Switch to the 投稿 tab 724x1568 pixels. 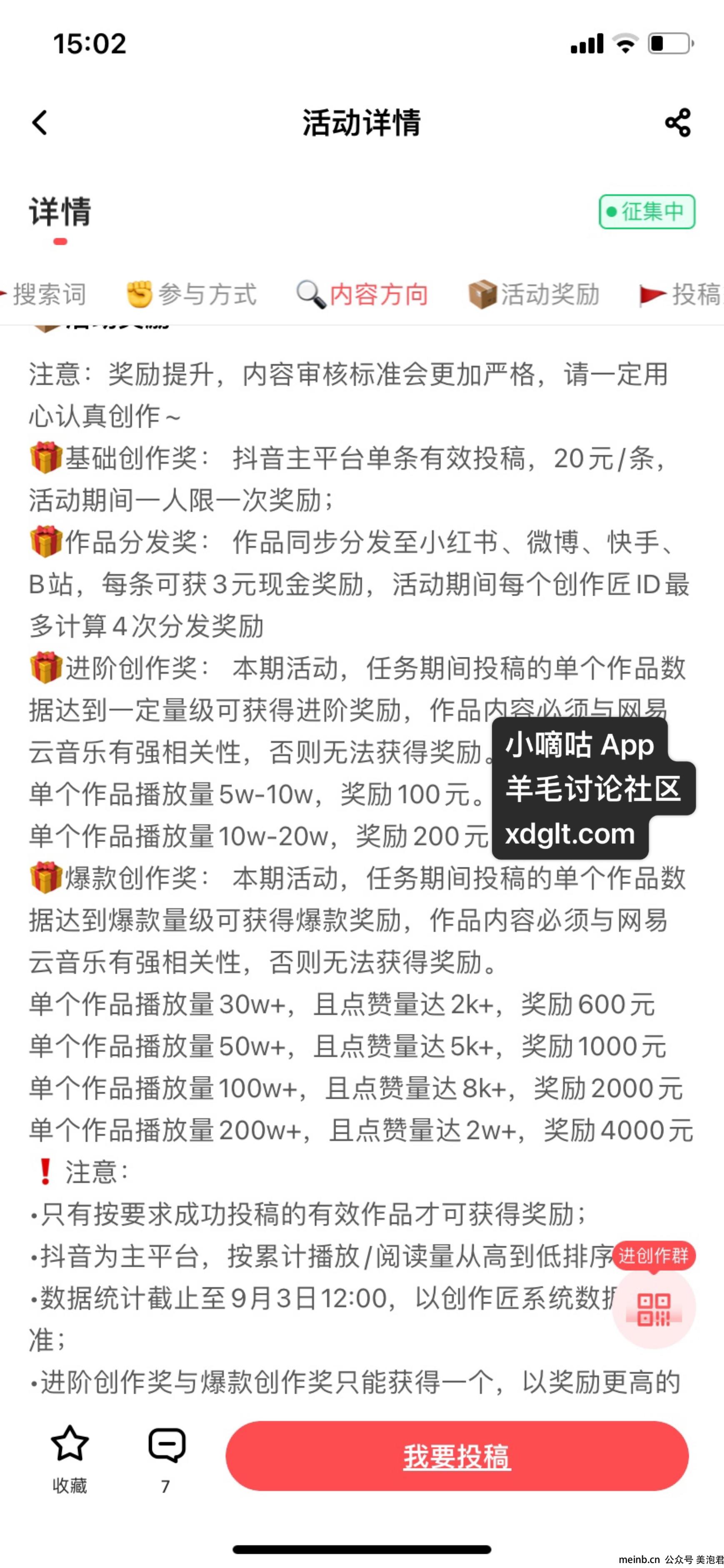[682, 295]
